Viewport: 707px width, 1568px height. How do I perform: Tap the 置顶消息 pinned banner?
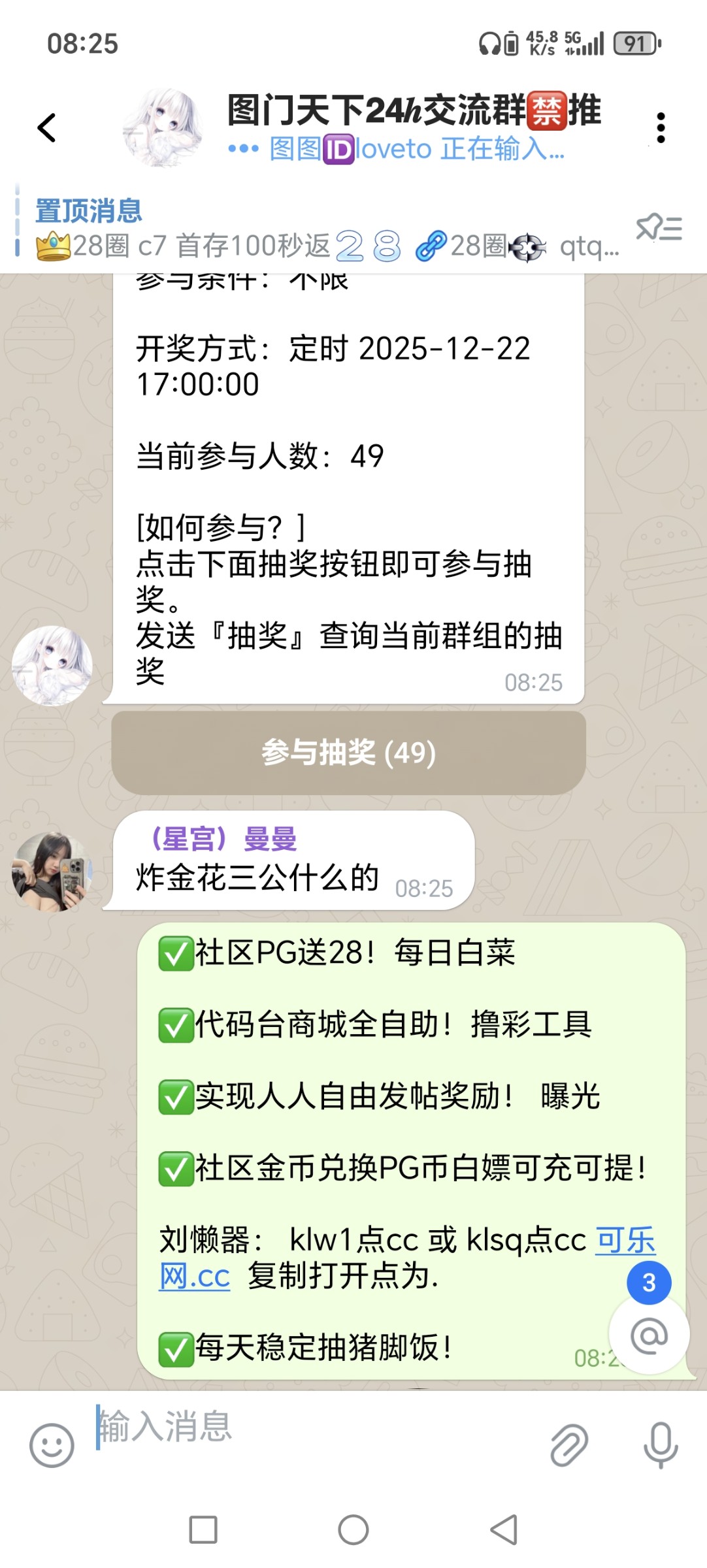[88, 210]
